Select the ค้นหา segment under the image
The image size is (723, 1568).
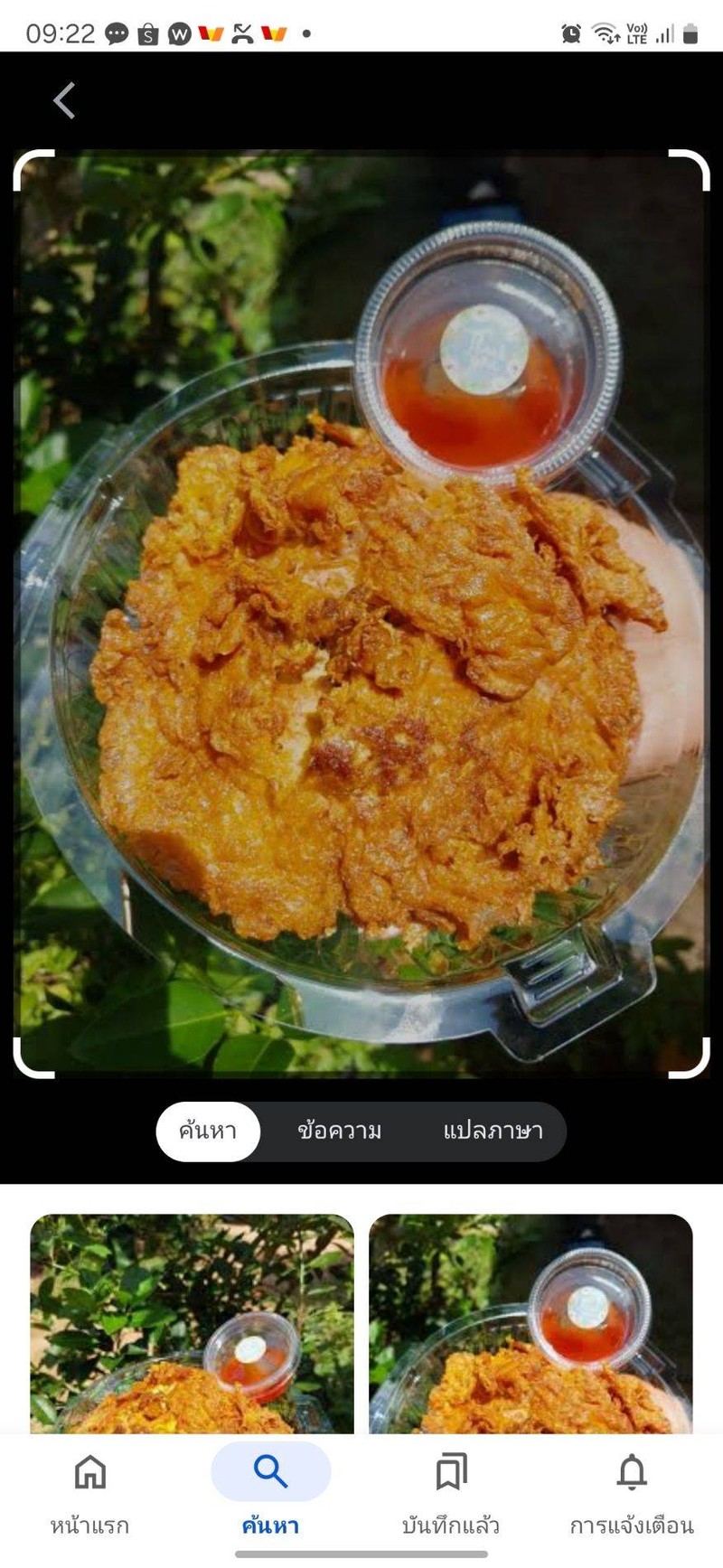tap(208, 1131)
